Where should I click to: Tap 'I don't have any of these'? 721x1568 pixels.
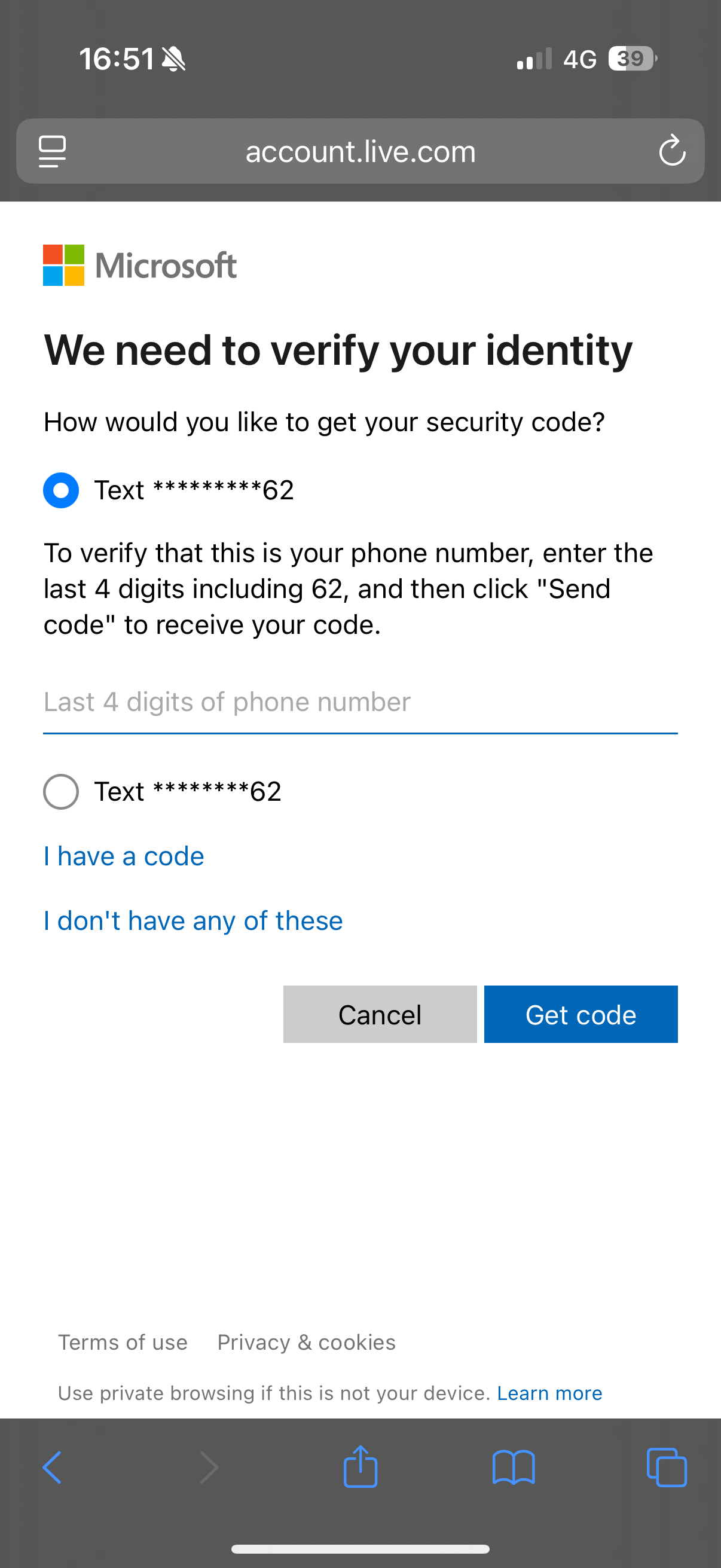193,921
